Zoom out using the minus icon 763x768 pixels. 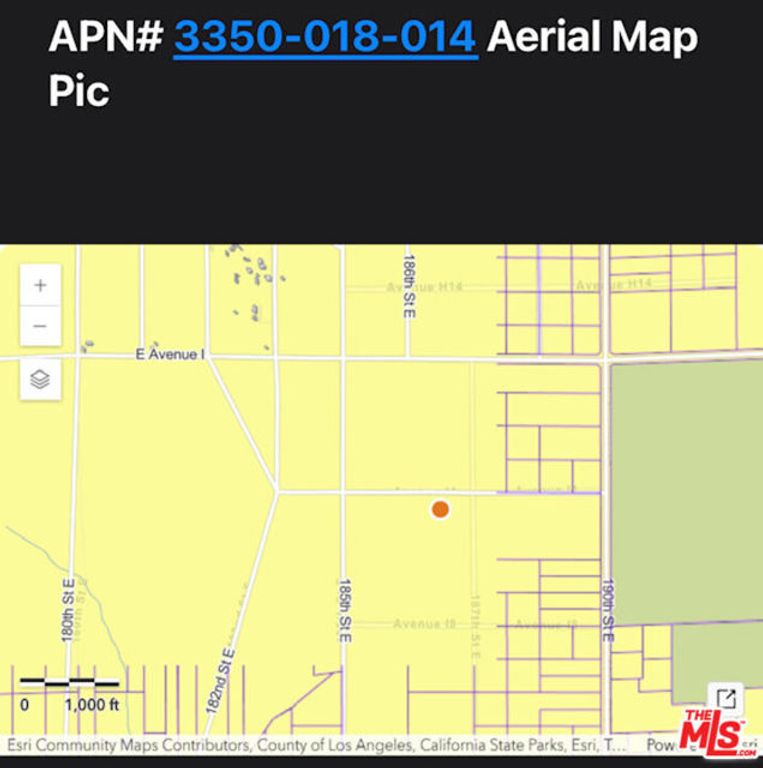point(39,324)
